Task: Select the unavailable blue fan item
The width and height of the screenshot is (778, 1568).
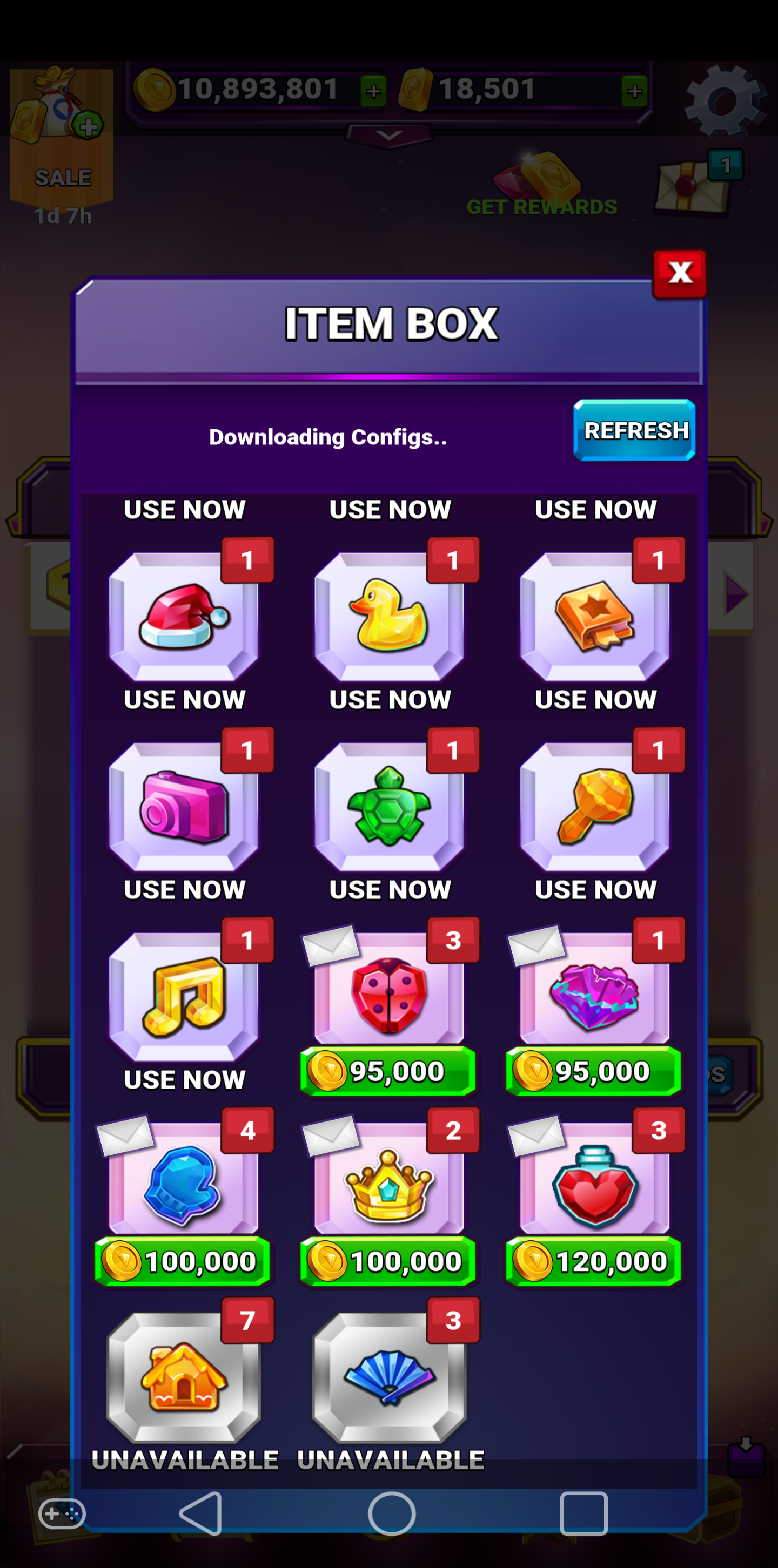Action: pyautogui.click(x=390, y=1378)
